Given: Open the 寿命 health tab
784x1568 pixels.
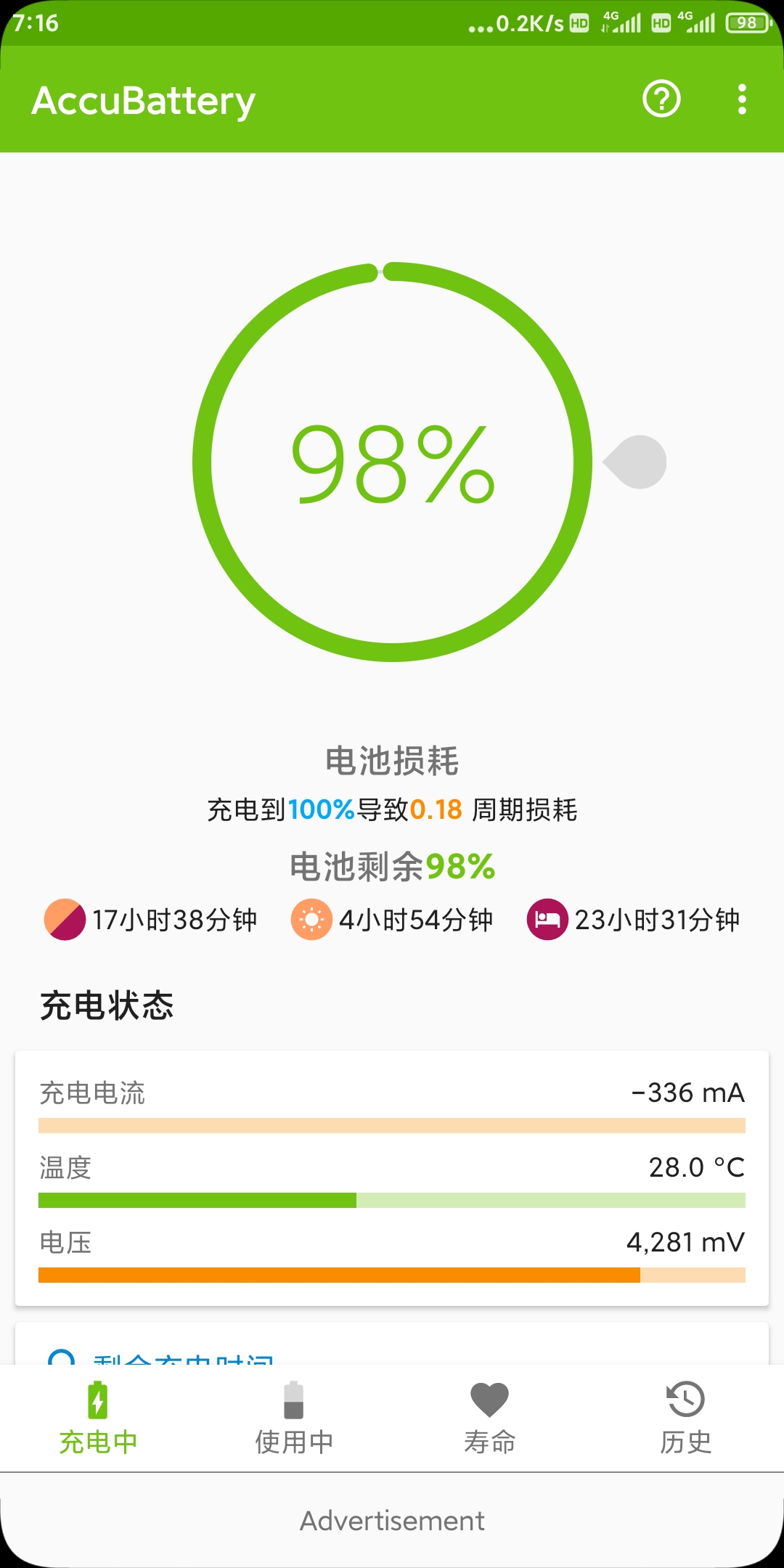Looking at the screenshot, I should [x=490, y=1418].
